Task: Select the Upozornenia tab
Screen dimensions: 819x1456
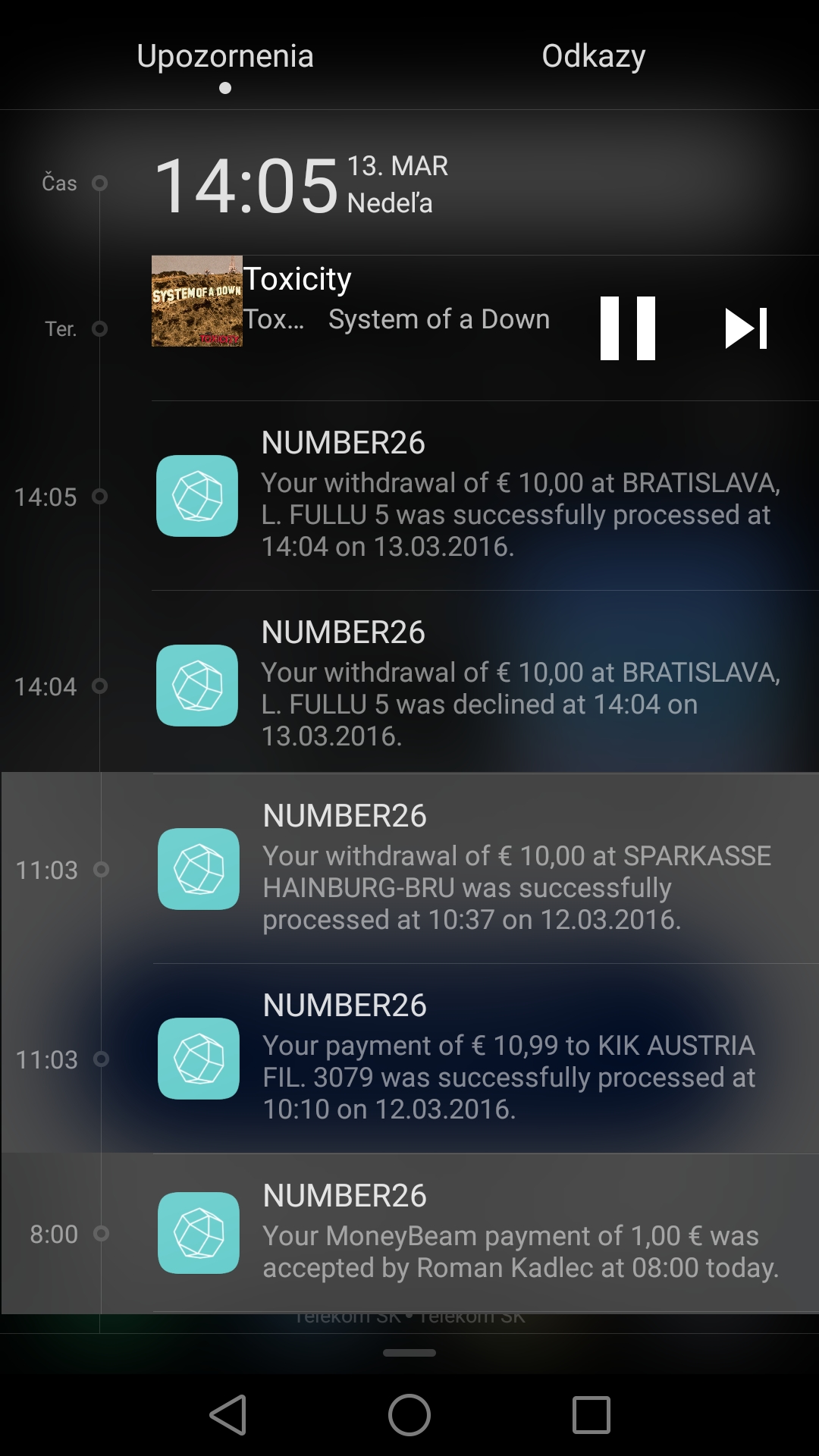Action: point(225,57)
